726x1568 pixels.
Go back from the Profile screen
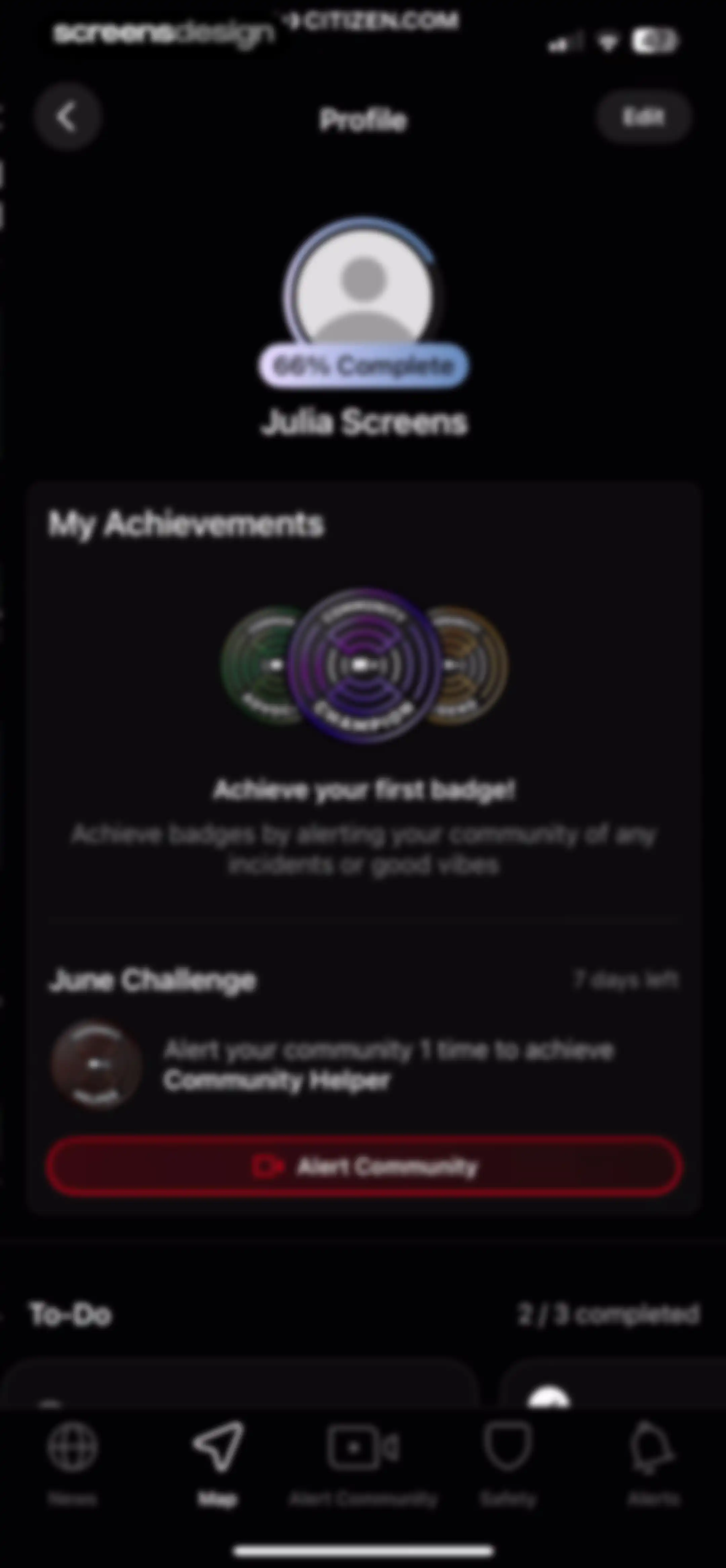[67, 117]
